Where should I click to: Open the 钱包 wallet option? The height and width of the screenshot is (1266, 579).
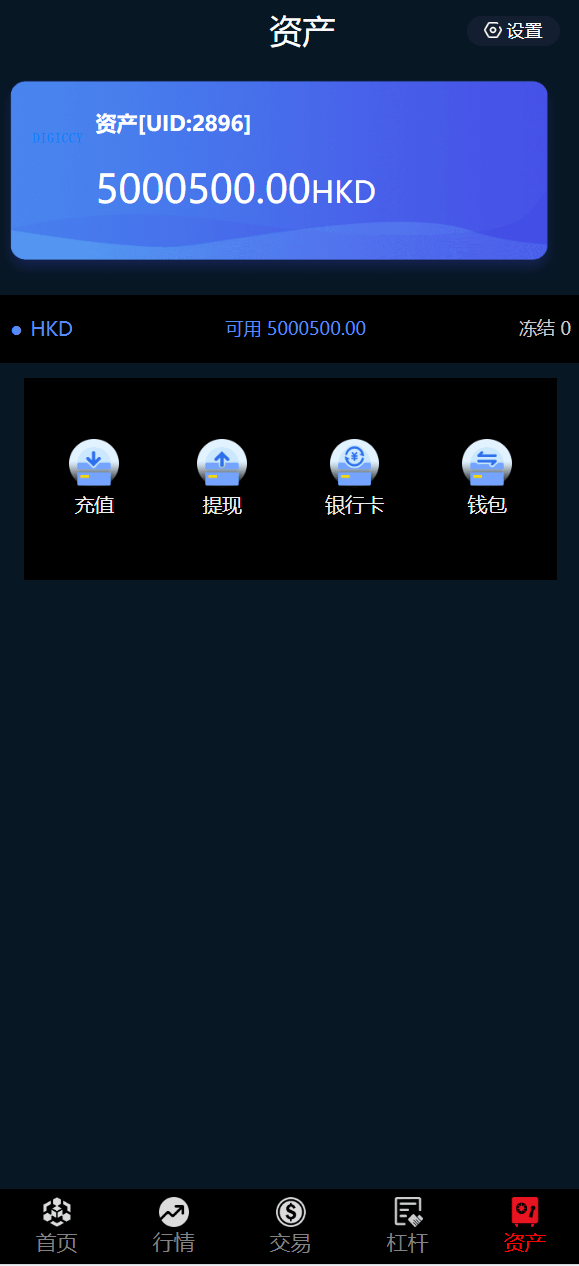487,478
